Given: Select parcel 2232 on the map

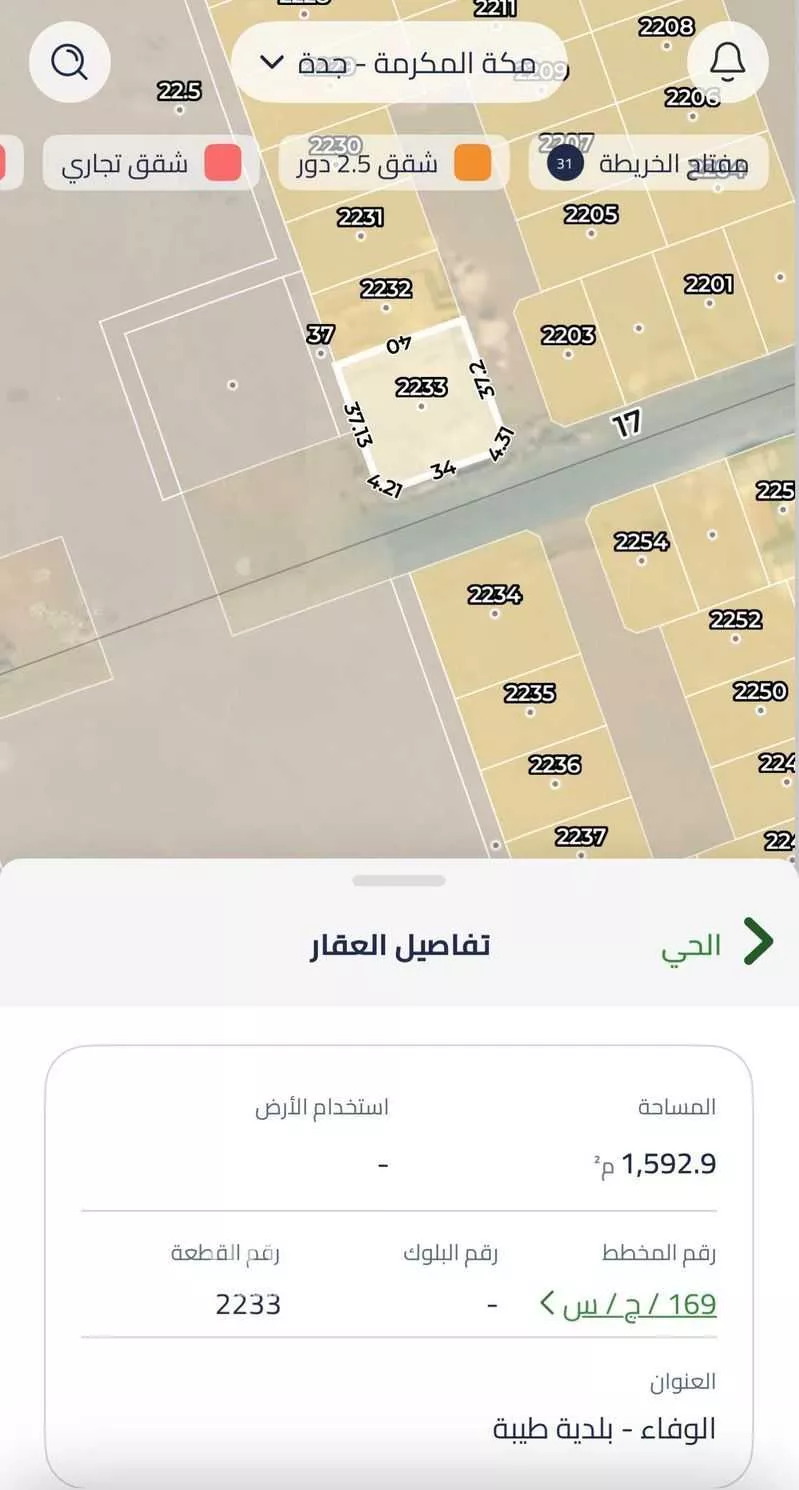Looking at the screenshot, I should coord(386,290).
